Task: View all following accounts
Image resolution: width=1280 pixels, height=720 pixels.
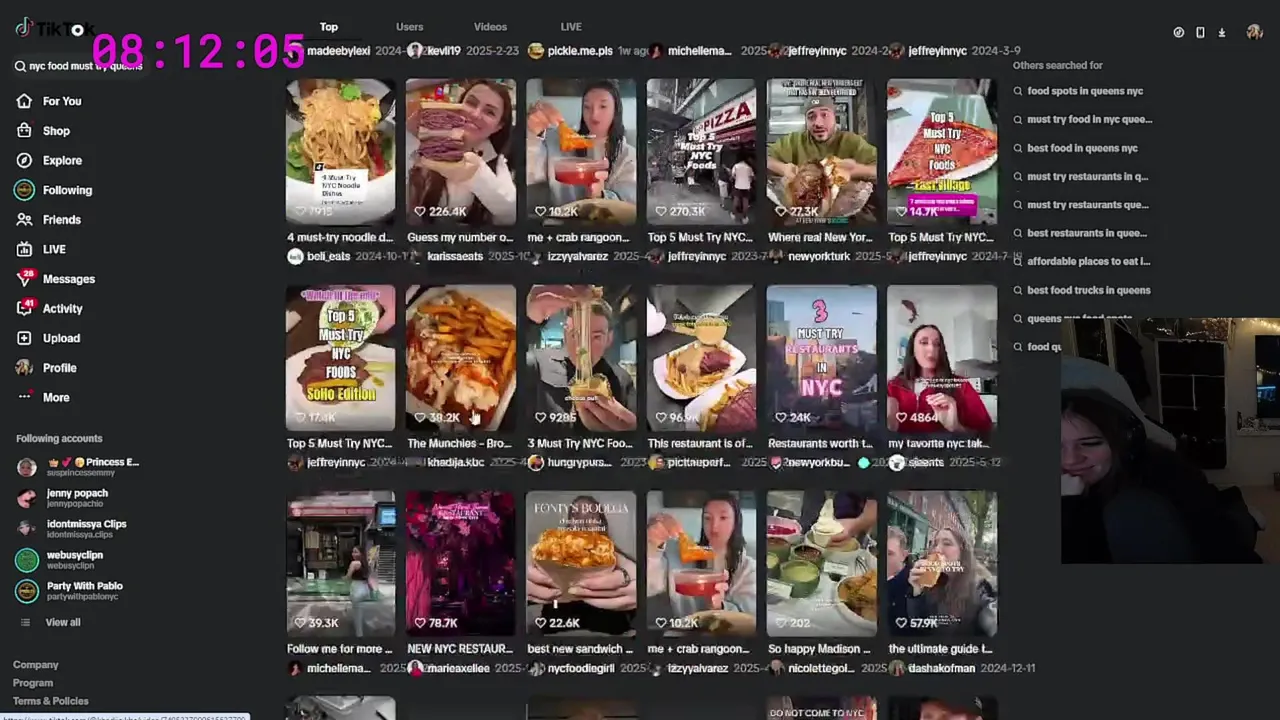Action: [x=62, y=622]
